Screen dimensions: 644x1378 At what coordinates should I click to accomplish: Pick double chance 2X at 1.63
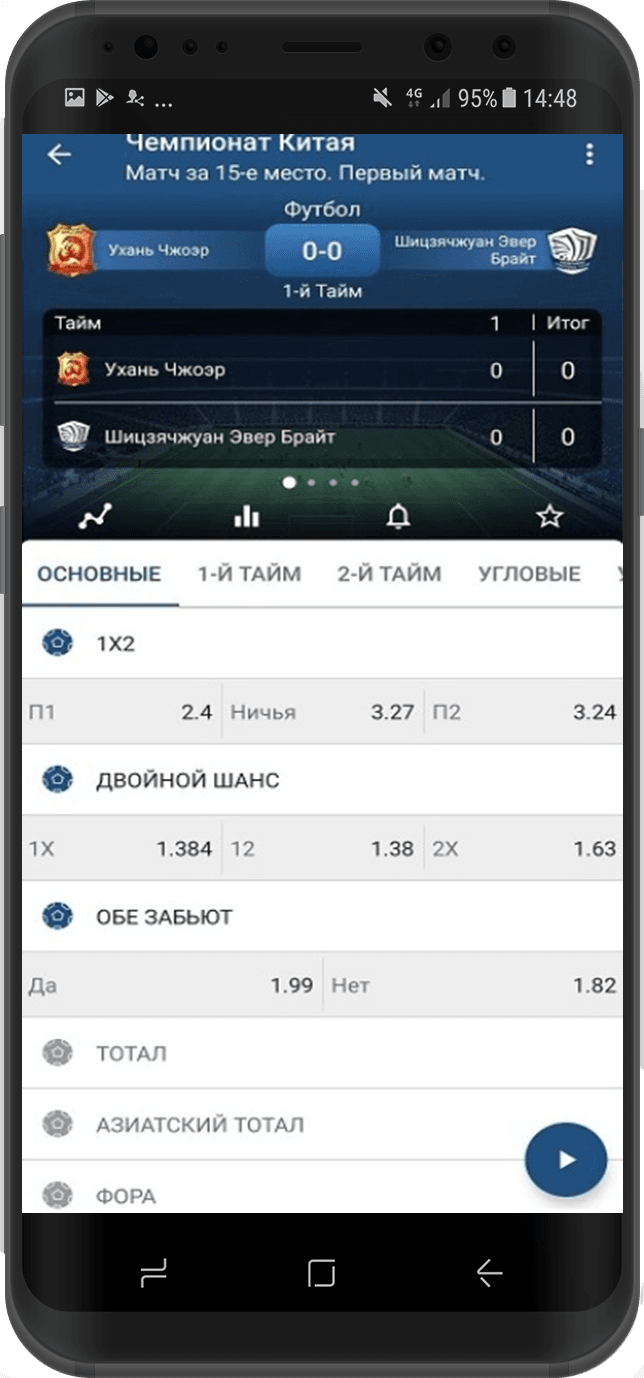[x=523, y=849]
